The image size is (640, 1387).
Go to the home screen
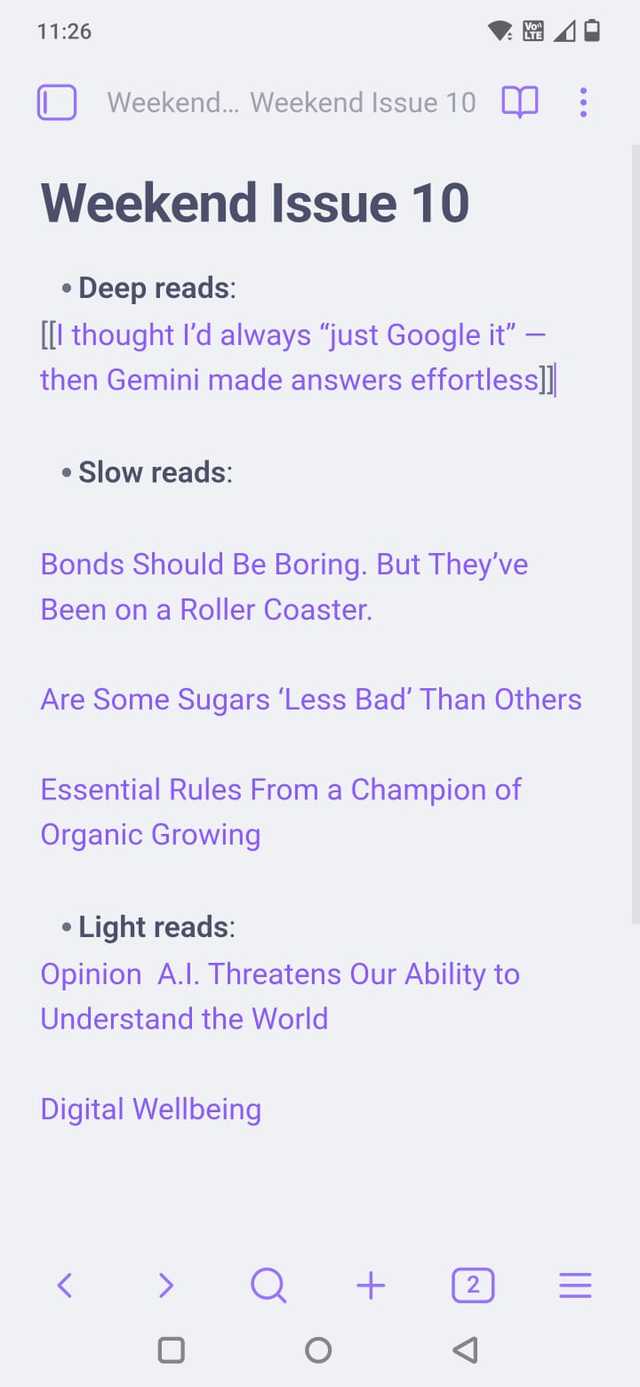coord(318,1350)
